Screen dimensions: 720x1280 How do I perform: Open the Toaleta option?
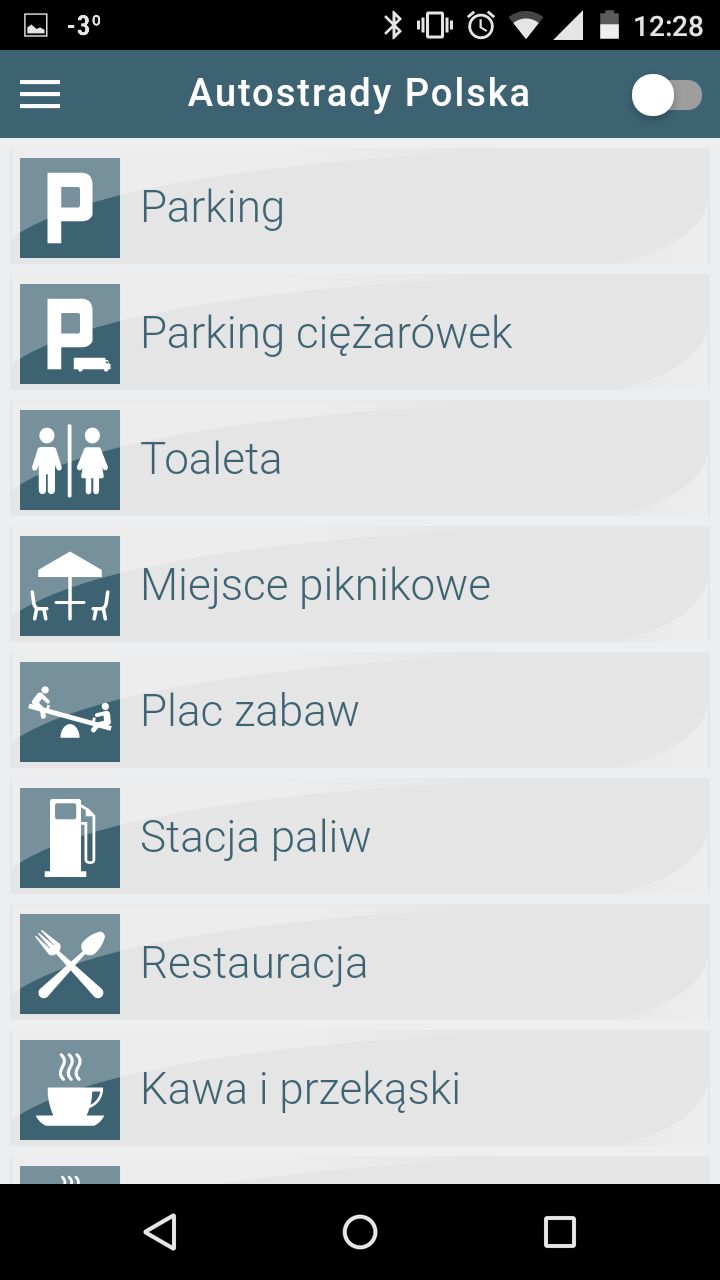(x=360, y=459)
